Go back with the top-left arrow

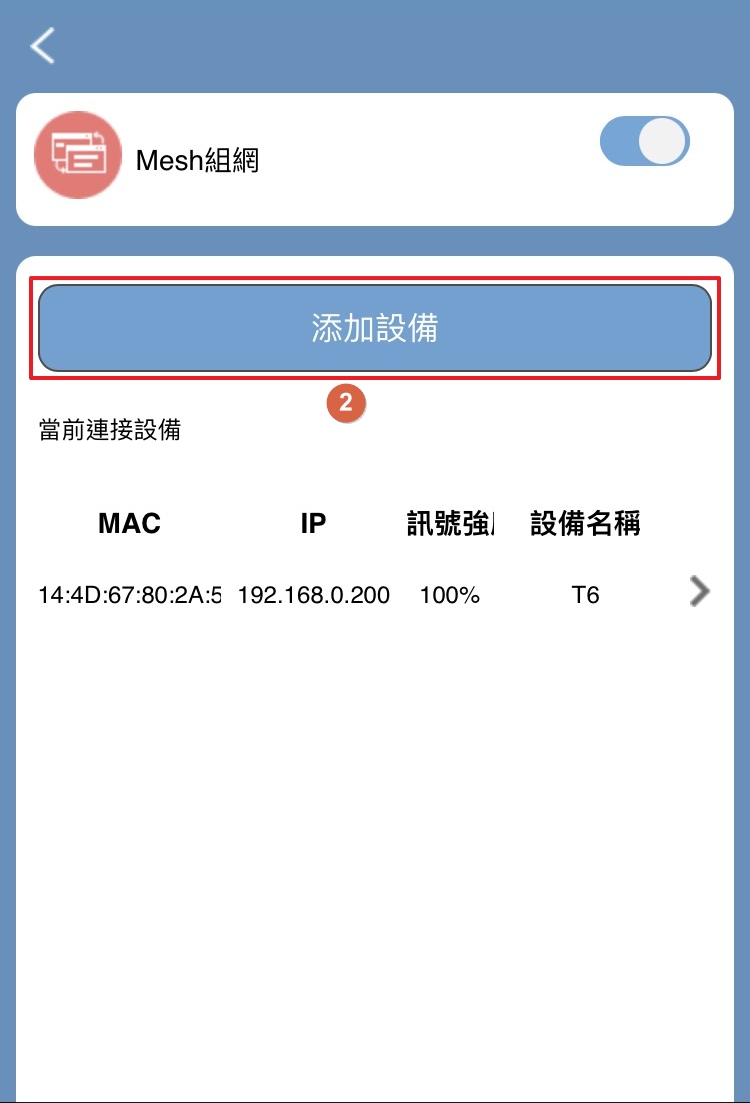[x=42, y=46]
